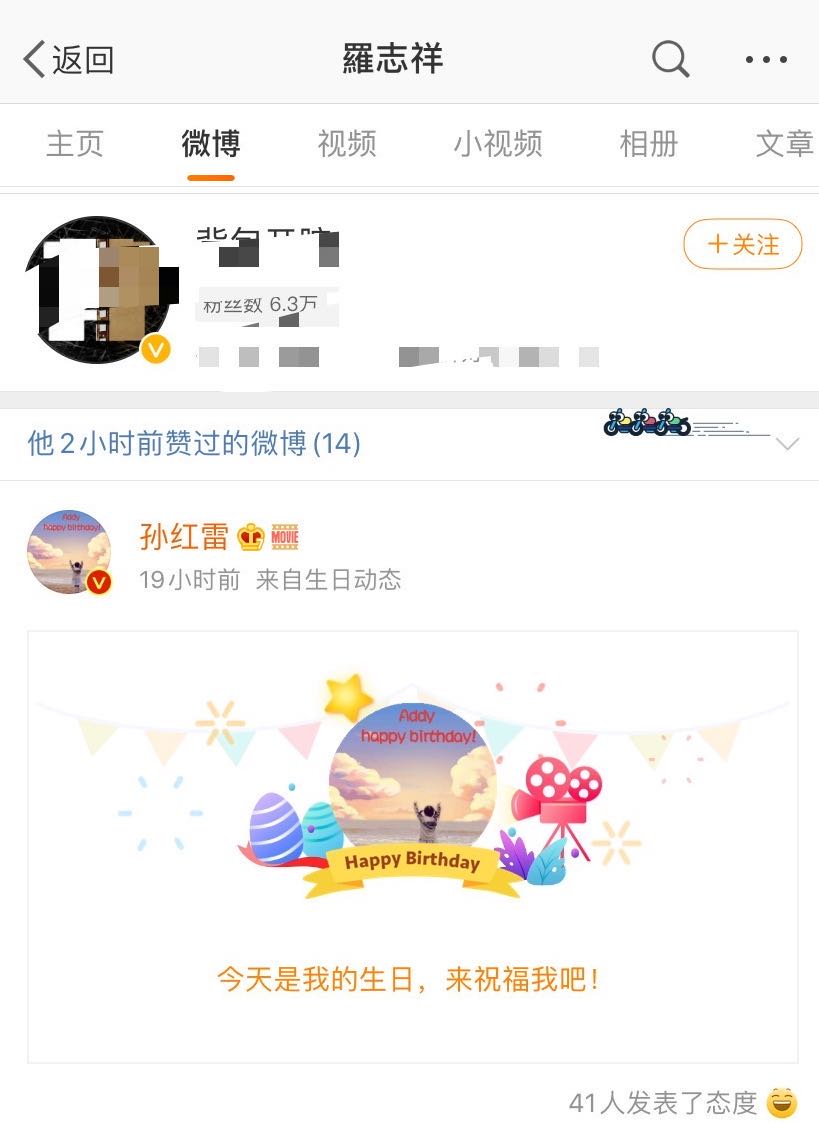819x1123 pixels.
Task: View the 相册 tab
Action: tap(648, 144)
